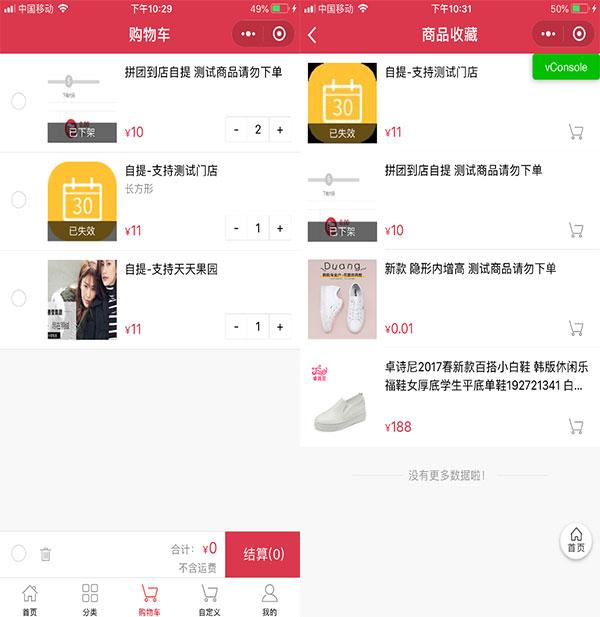Decrease quantity of 自提-支持天天果园 item

click(x=236, y=326)
